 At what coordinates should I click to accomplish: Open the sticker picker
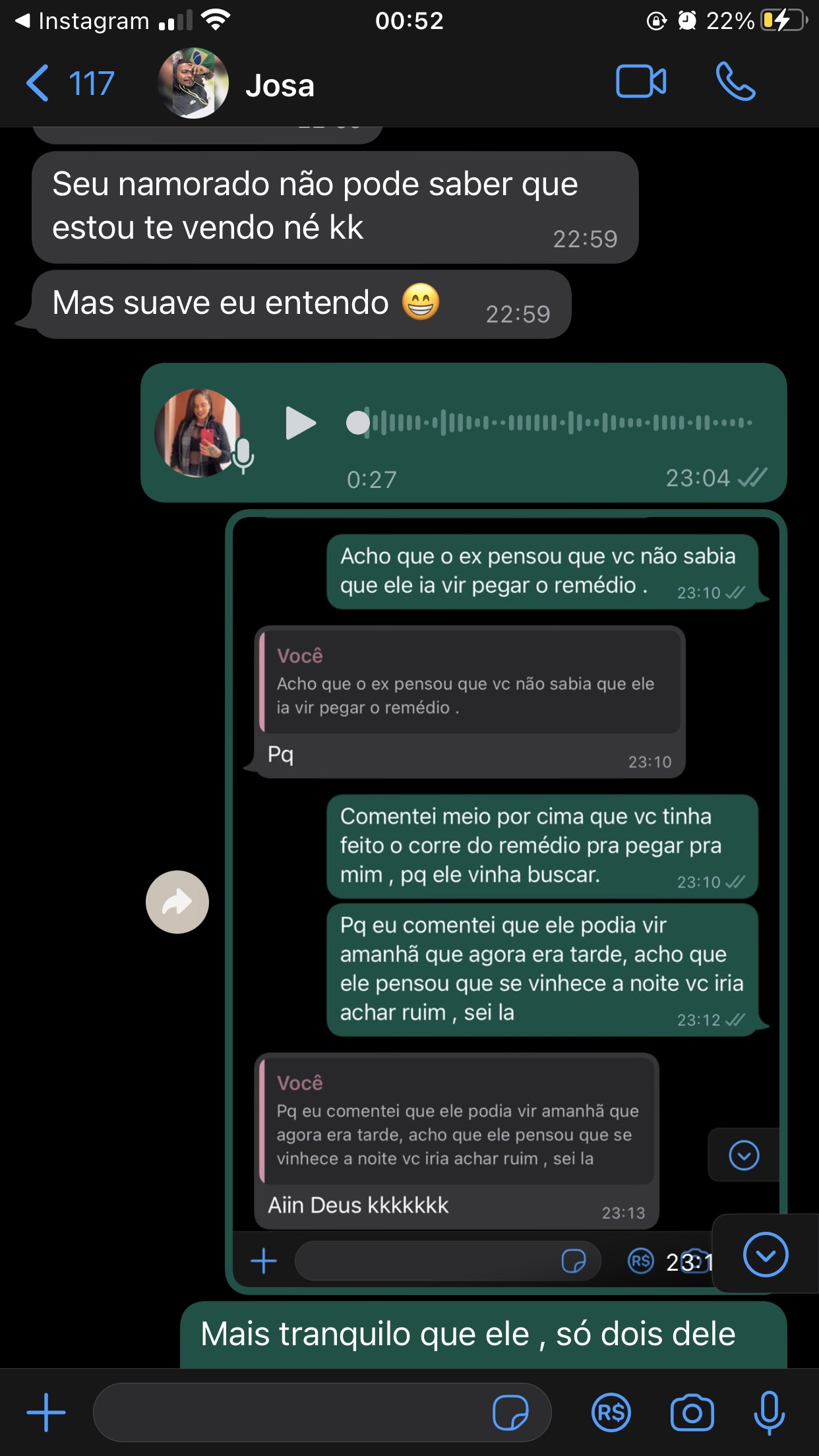click(510, 1412)
